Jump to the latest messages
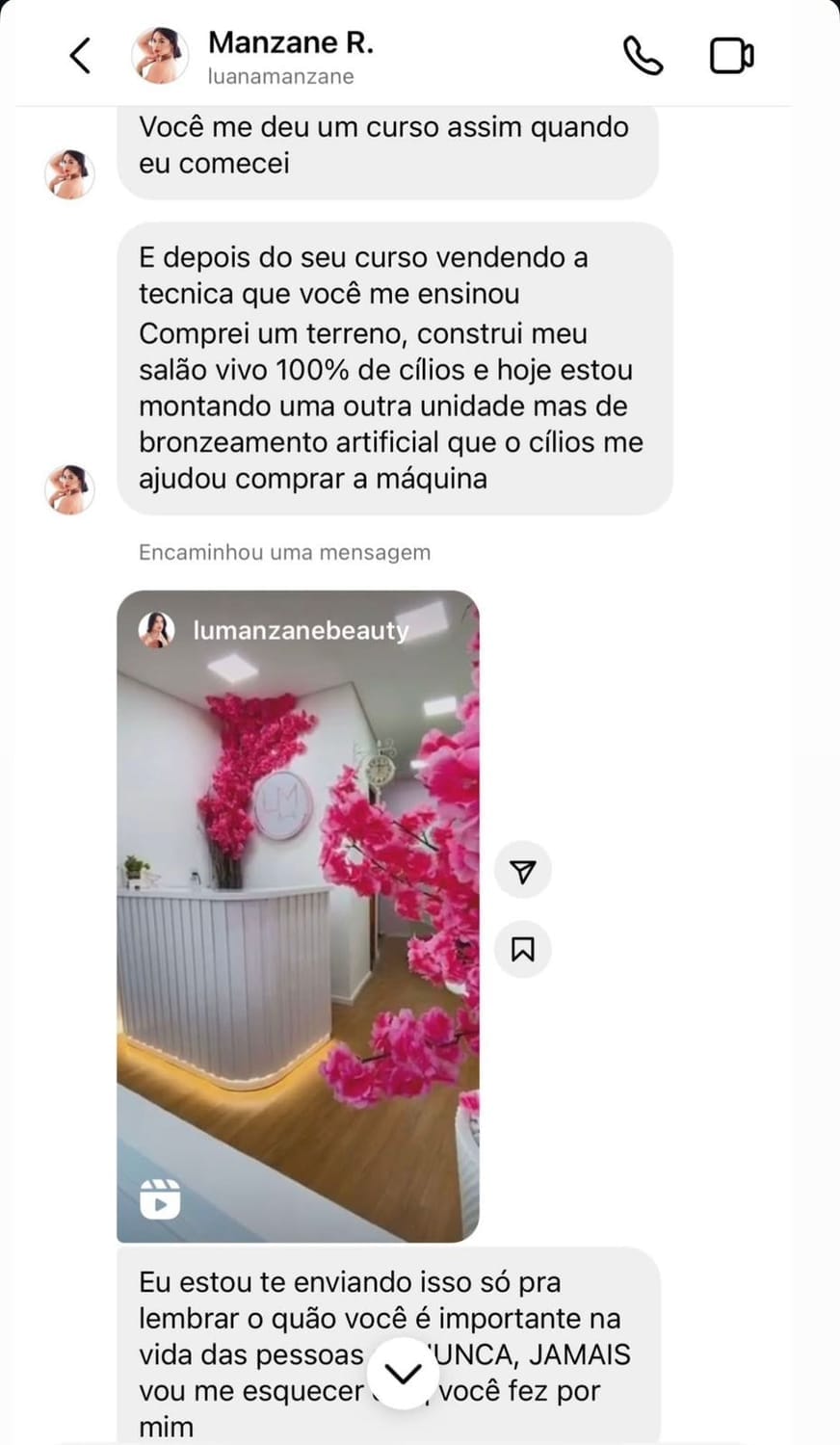The height and width of the screenshot is (1445, 840). (403, 1373)
